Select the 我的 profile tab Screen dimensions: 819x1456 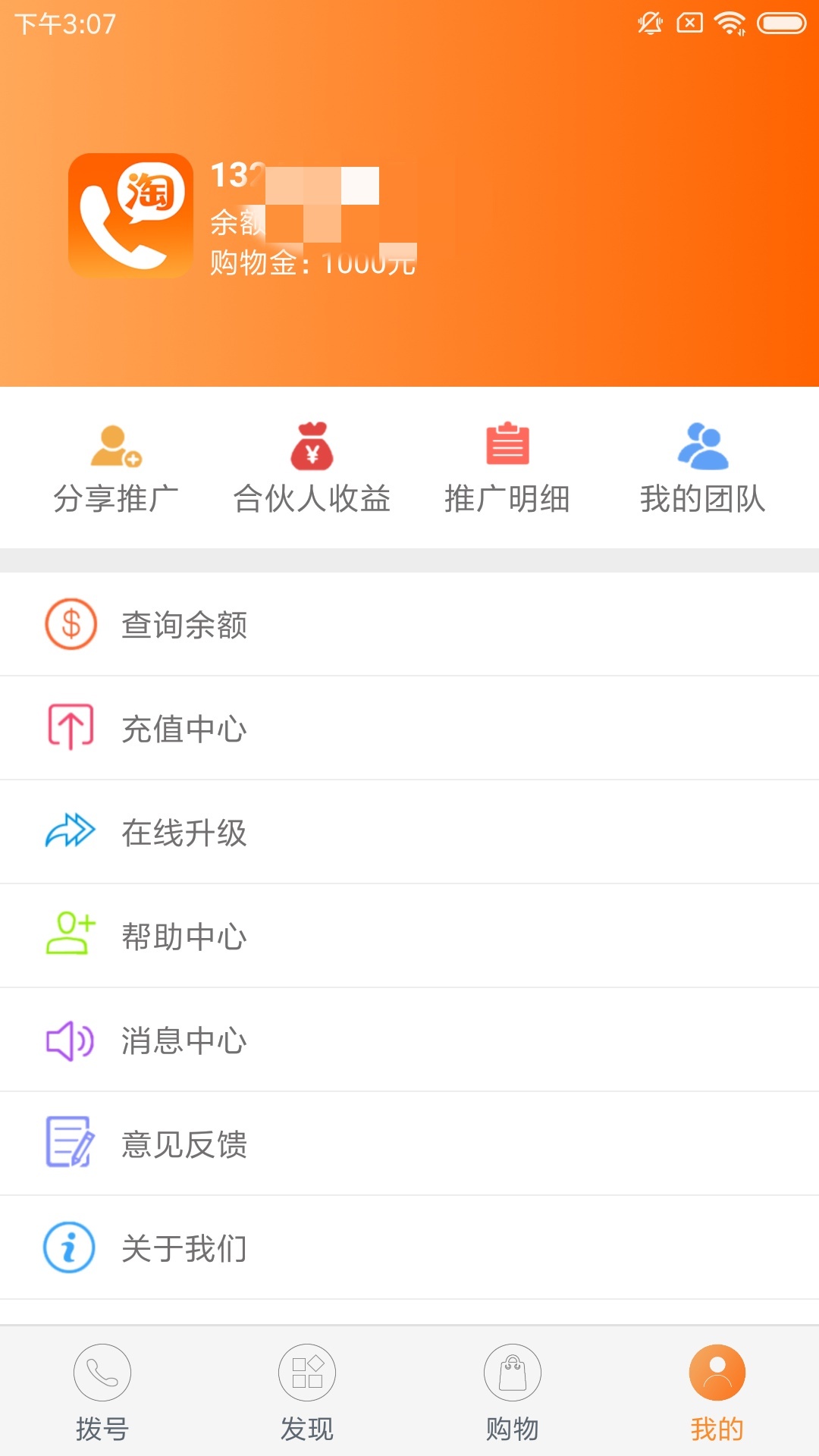coord(717,1392)
